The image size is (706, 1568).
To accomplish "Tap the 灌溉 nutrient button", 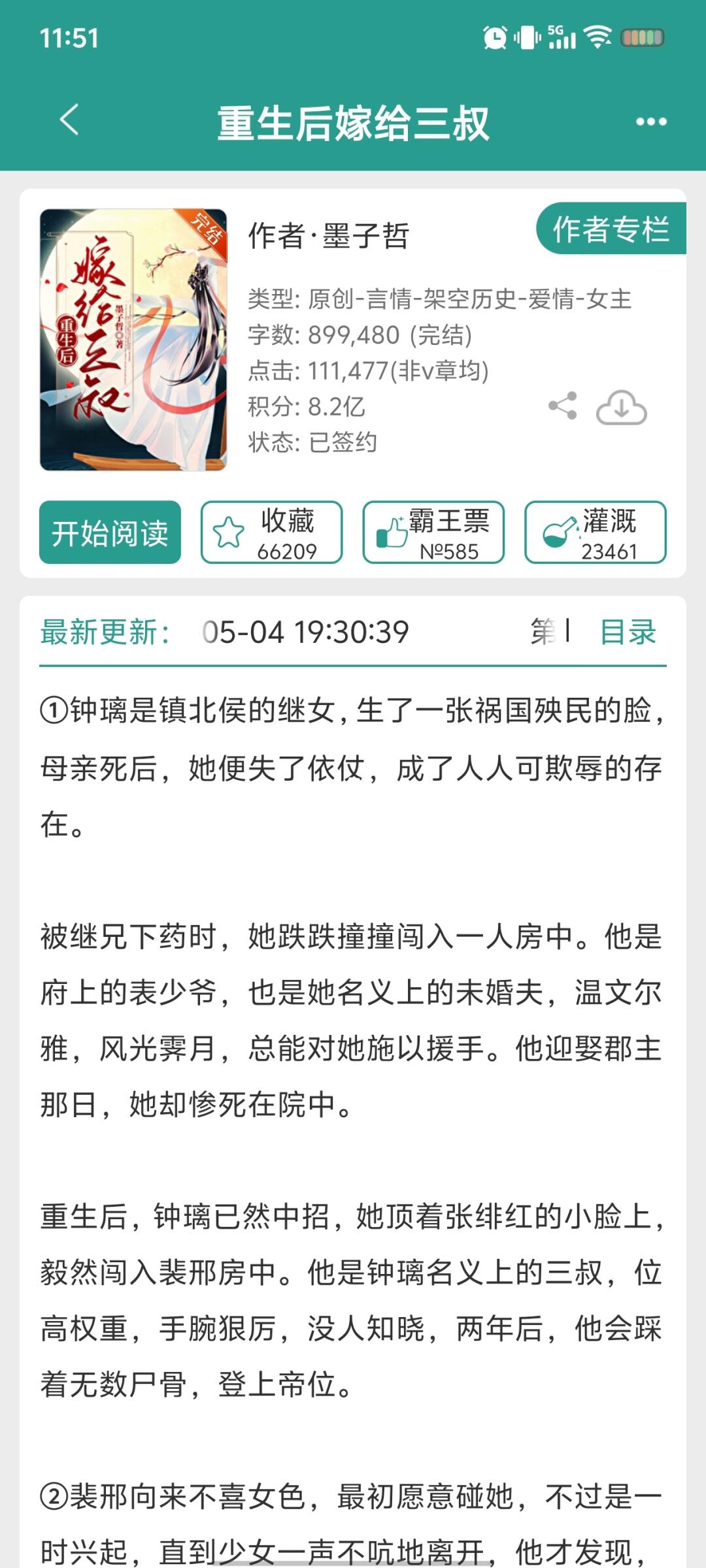I will click(595, 532).
